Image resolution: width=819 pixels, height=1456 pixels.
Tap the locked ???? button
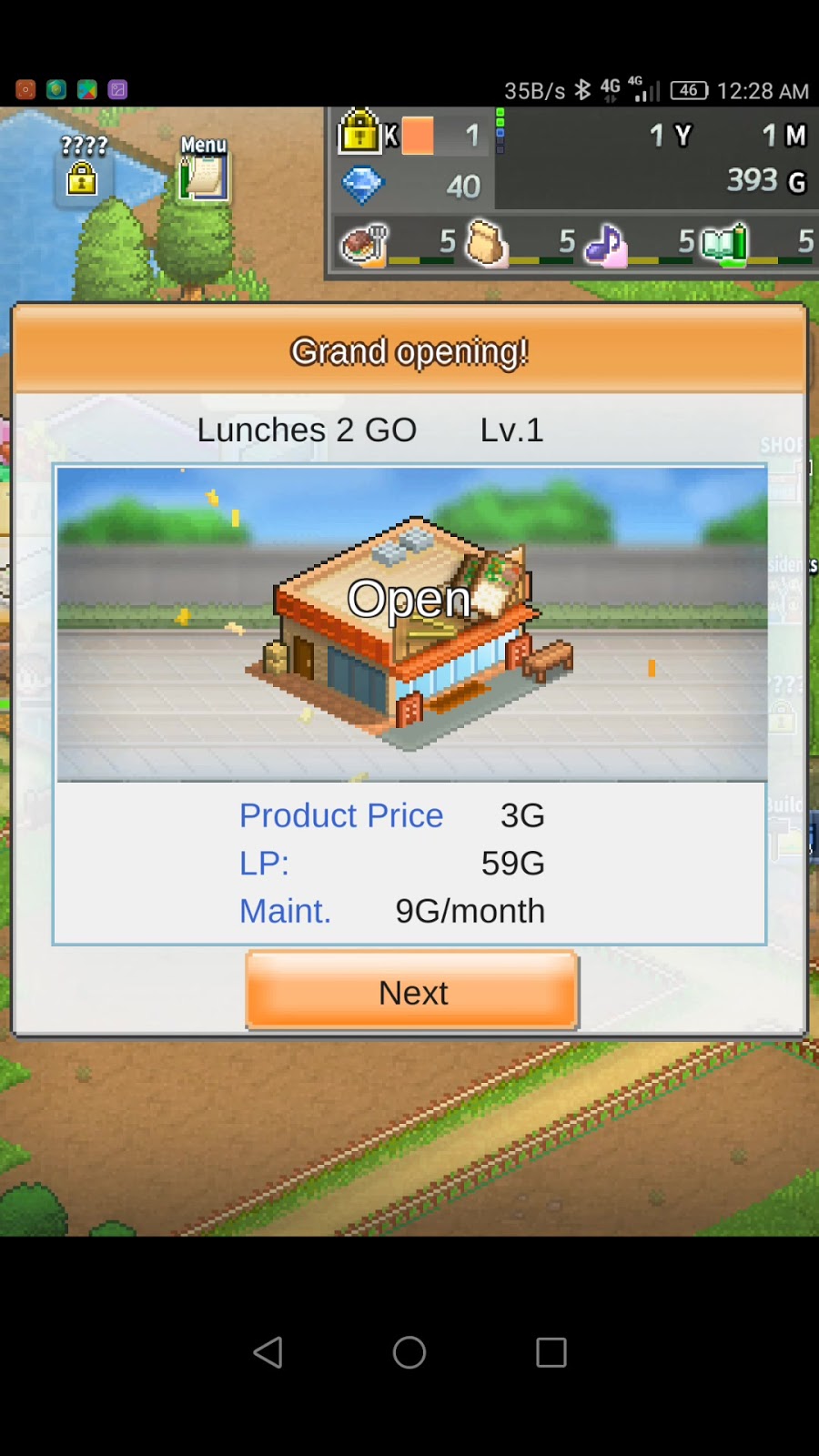pyautogui.click(x=83, y=168)
